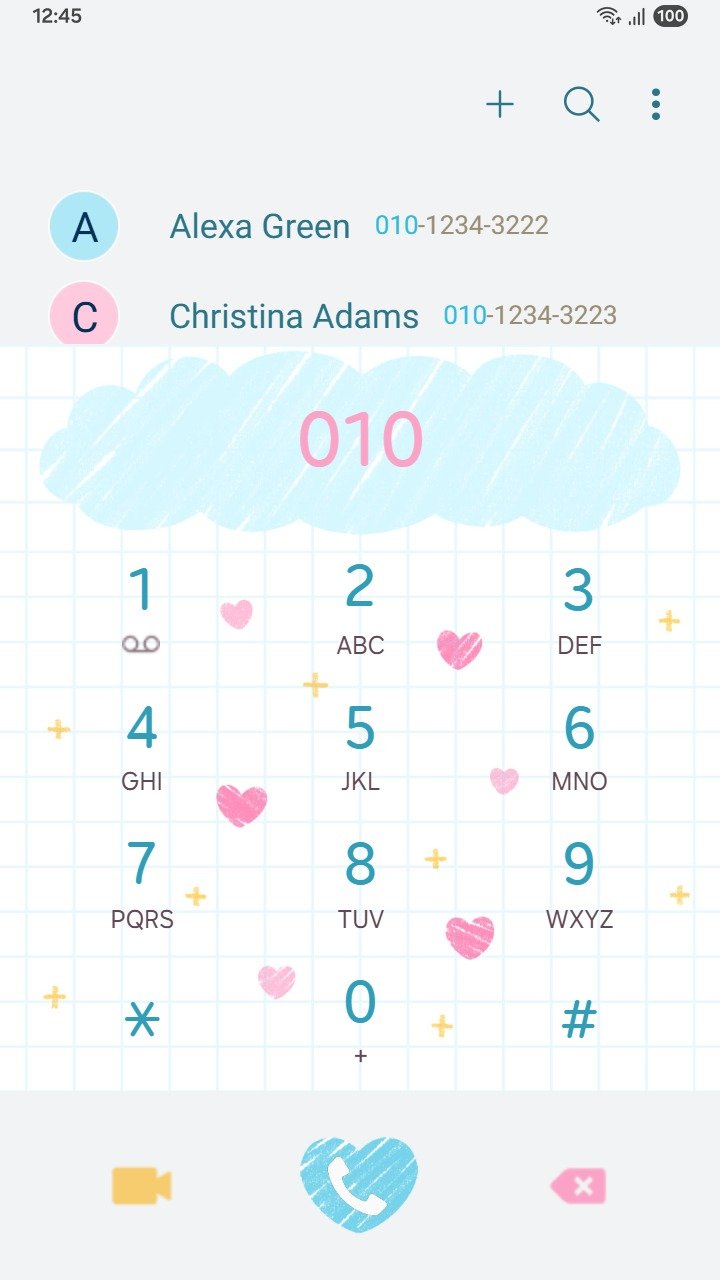The image size is (720, 1280).
Task: Open the search magnifier icon
Action: (x=581, y=104)
